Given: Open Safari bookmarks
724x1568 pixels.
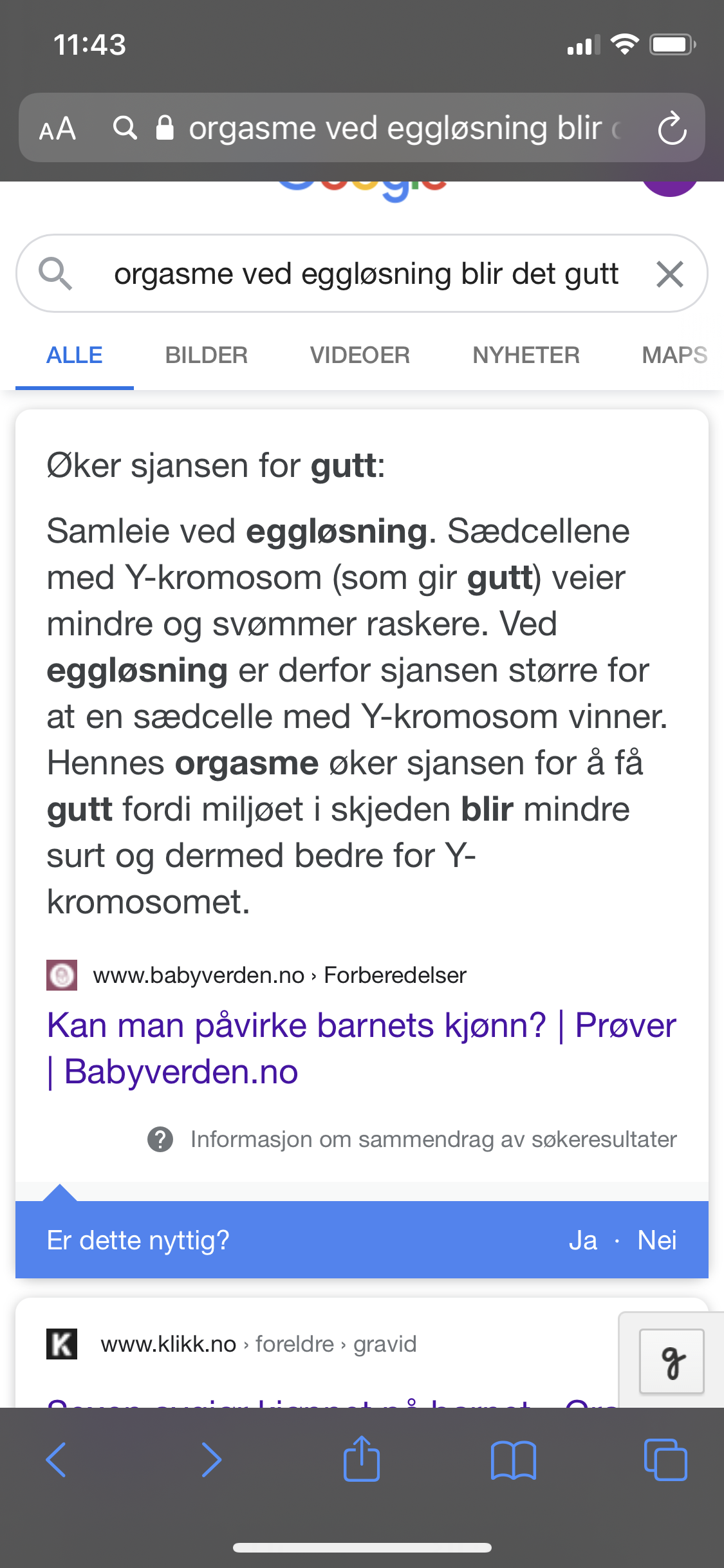Looking at the screenshot, I should coord(513,1460).
